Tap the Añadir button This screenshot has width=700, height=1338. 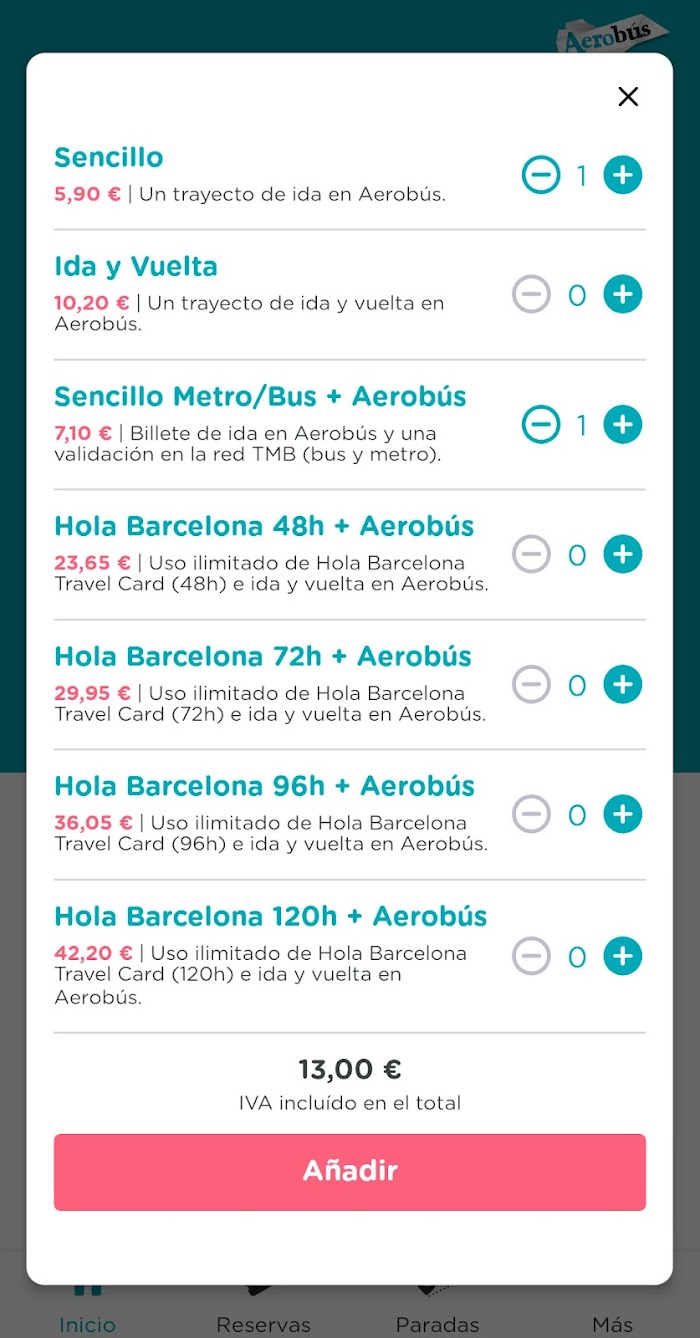(x=350, y=1172)
